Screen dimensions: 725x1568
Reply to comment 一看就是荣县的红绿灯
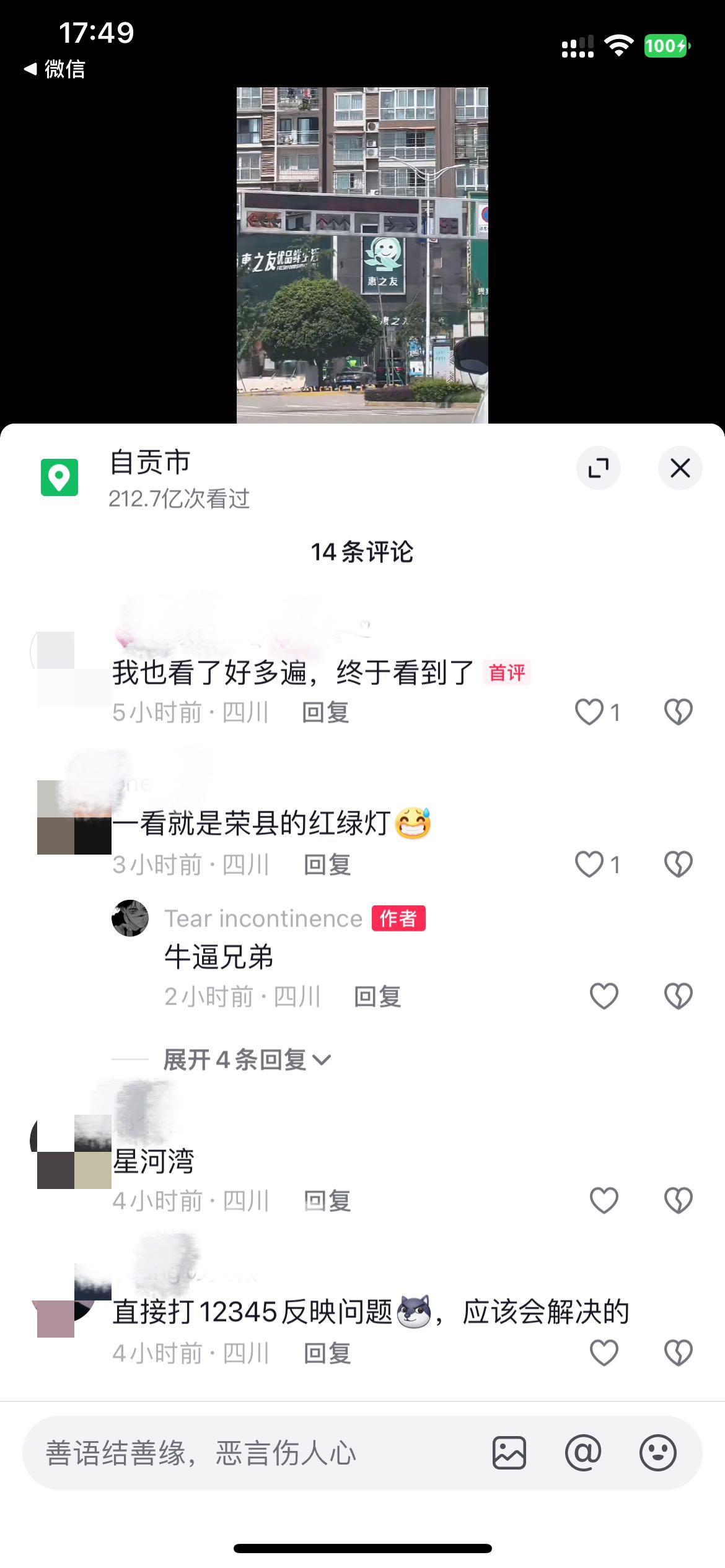pyautogui.click(x=327, y=865)
